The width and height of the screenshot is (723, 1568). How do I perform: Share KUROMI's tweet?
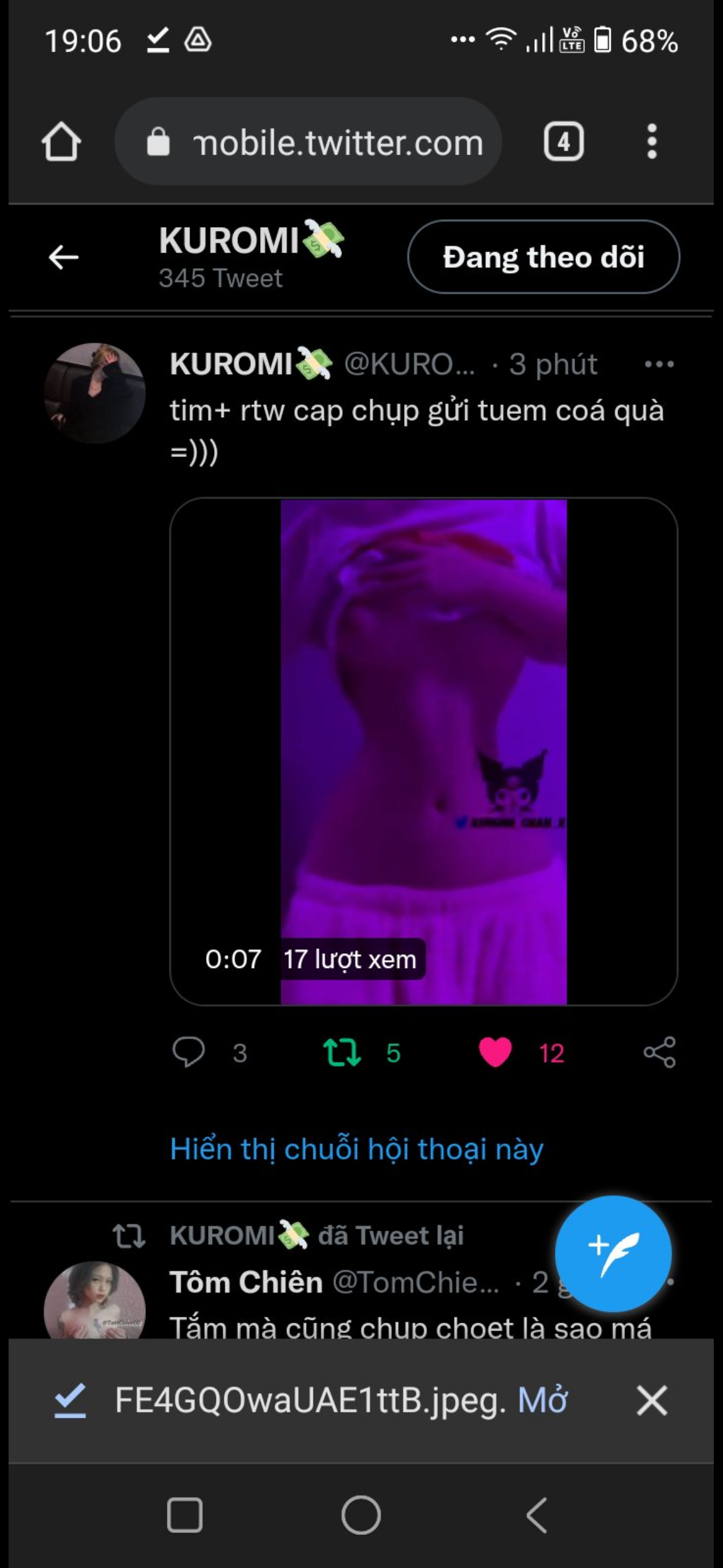(x=659, y=1052)
